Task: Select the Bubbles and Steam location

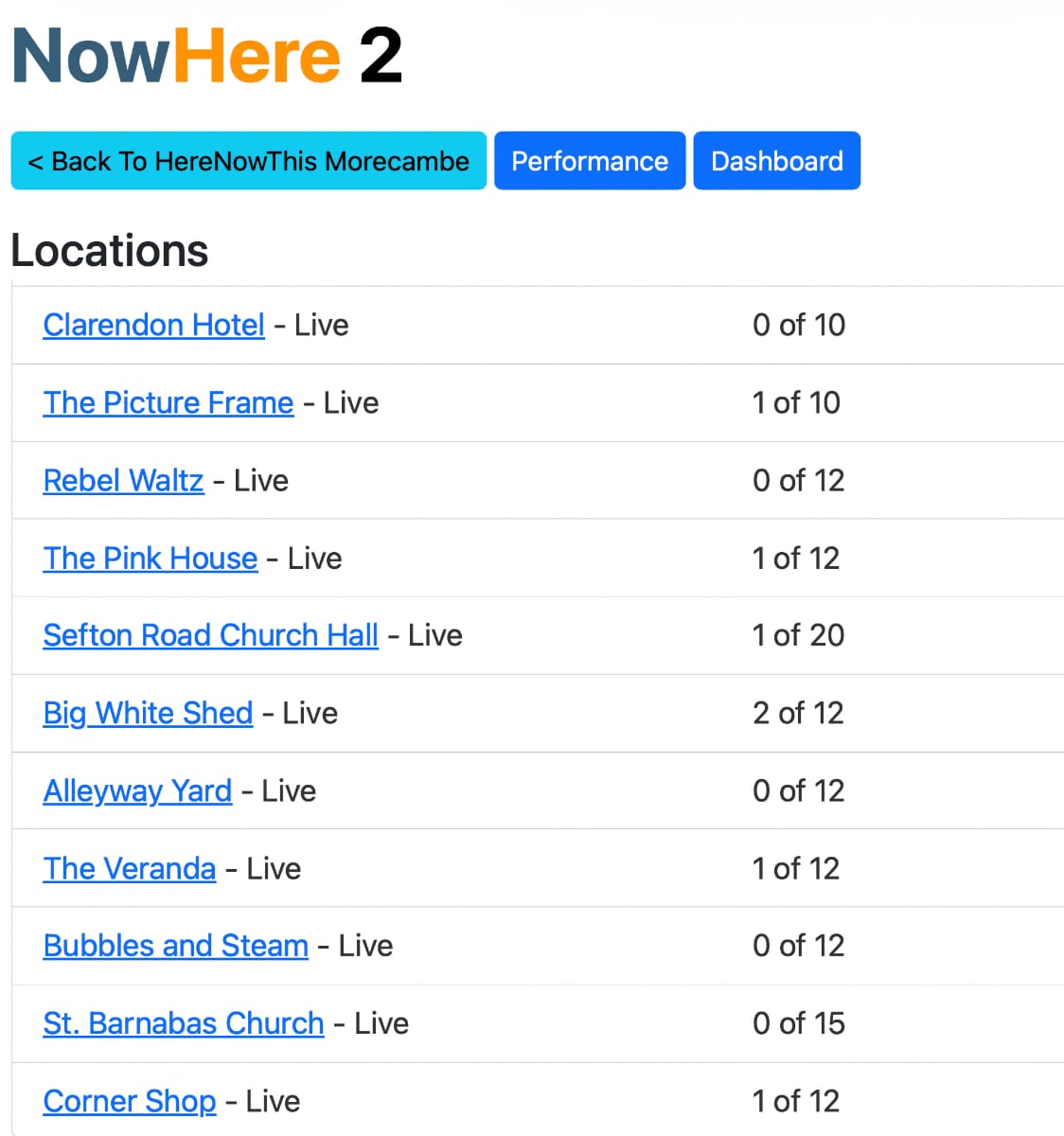Action: (x=175, y=946)
